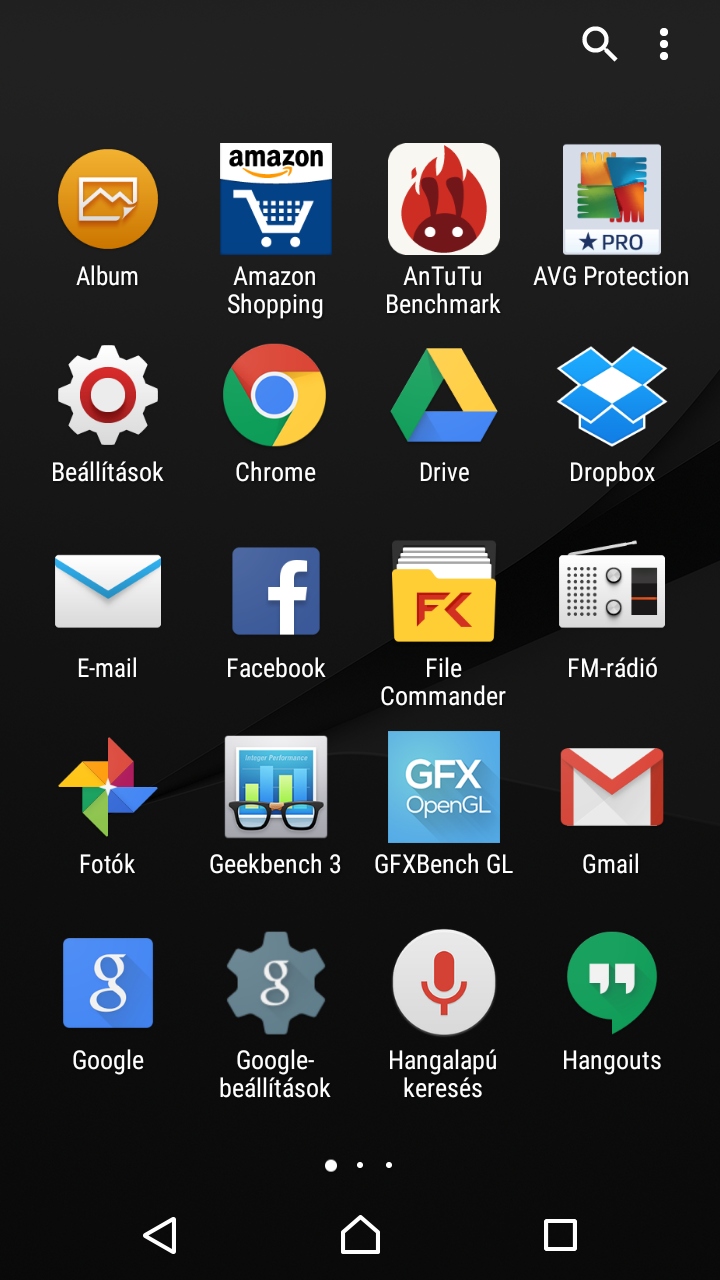Launch Dropbox
The height and width of the screenshot is (1280, 720).
coord(611,395)
